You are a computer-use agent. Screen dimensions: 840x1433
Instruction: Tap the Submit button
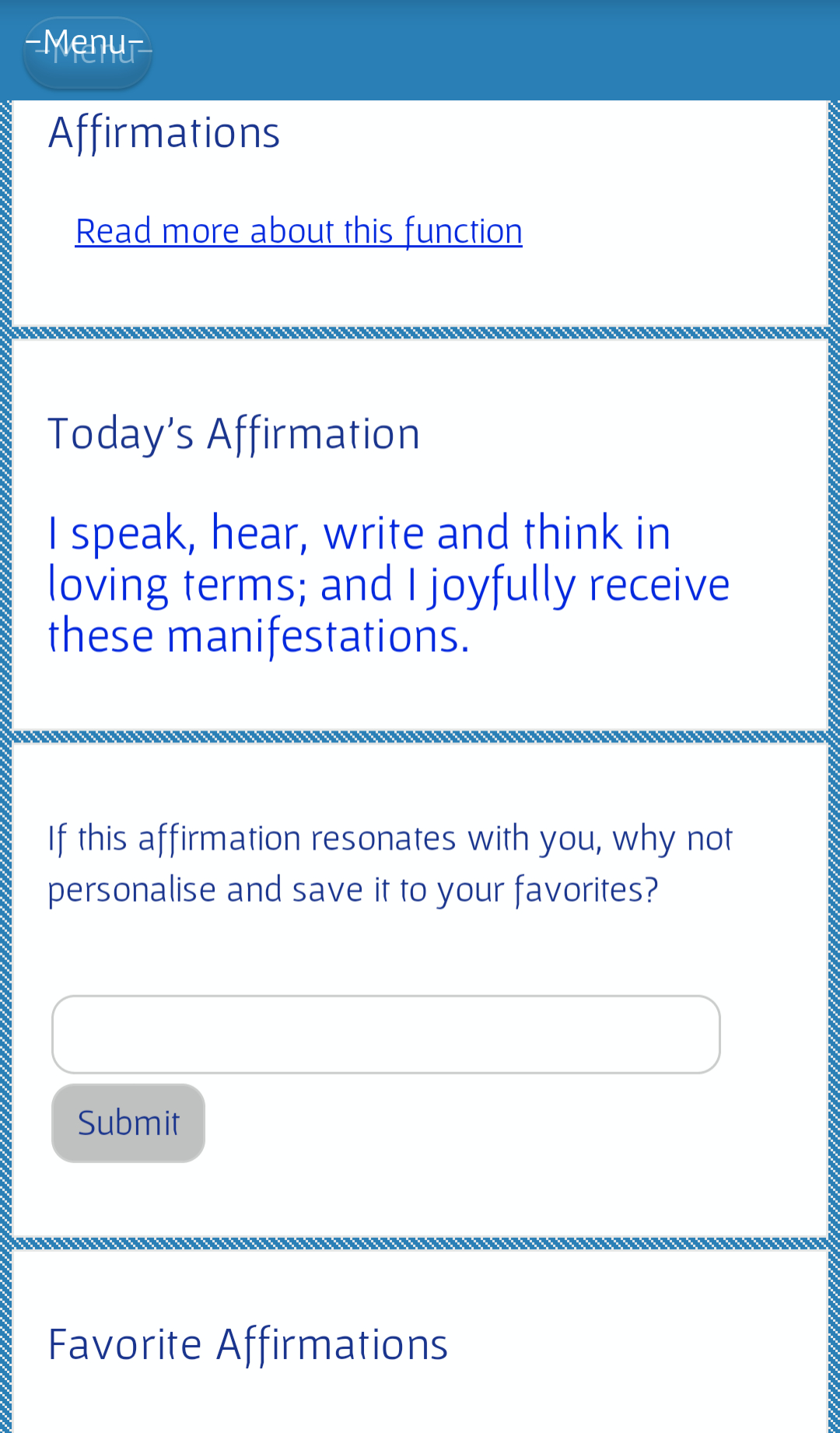[128, 1123]
